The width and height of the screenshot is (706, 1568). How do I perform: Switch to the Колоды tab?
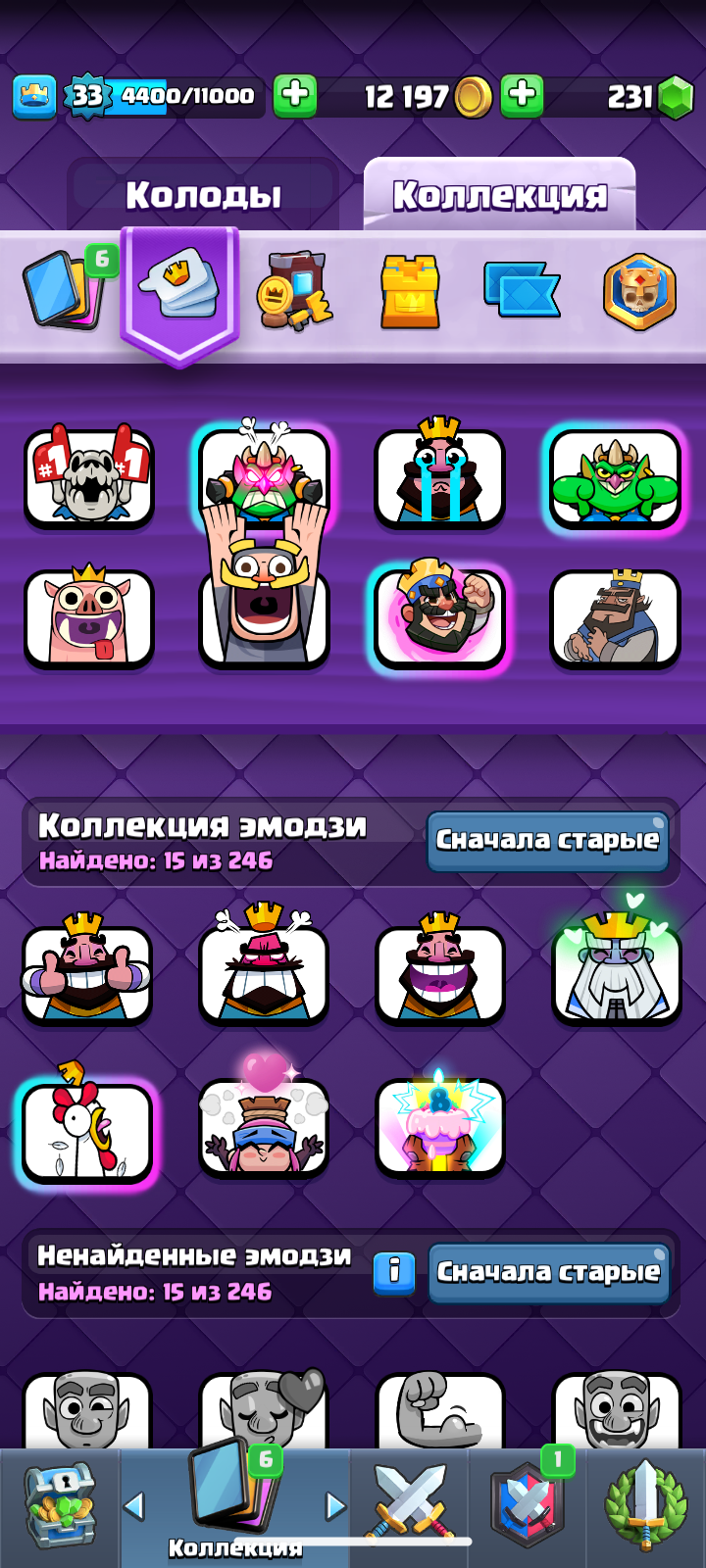click(x=203, y=195)
